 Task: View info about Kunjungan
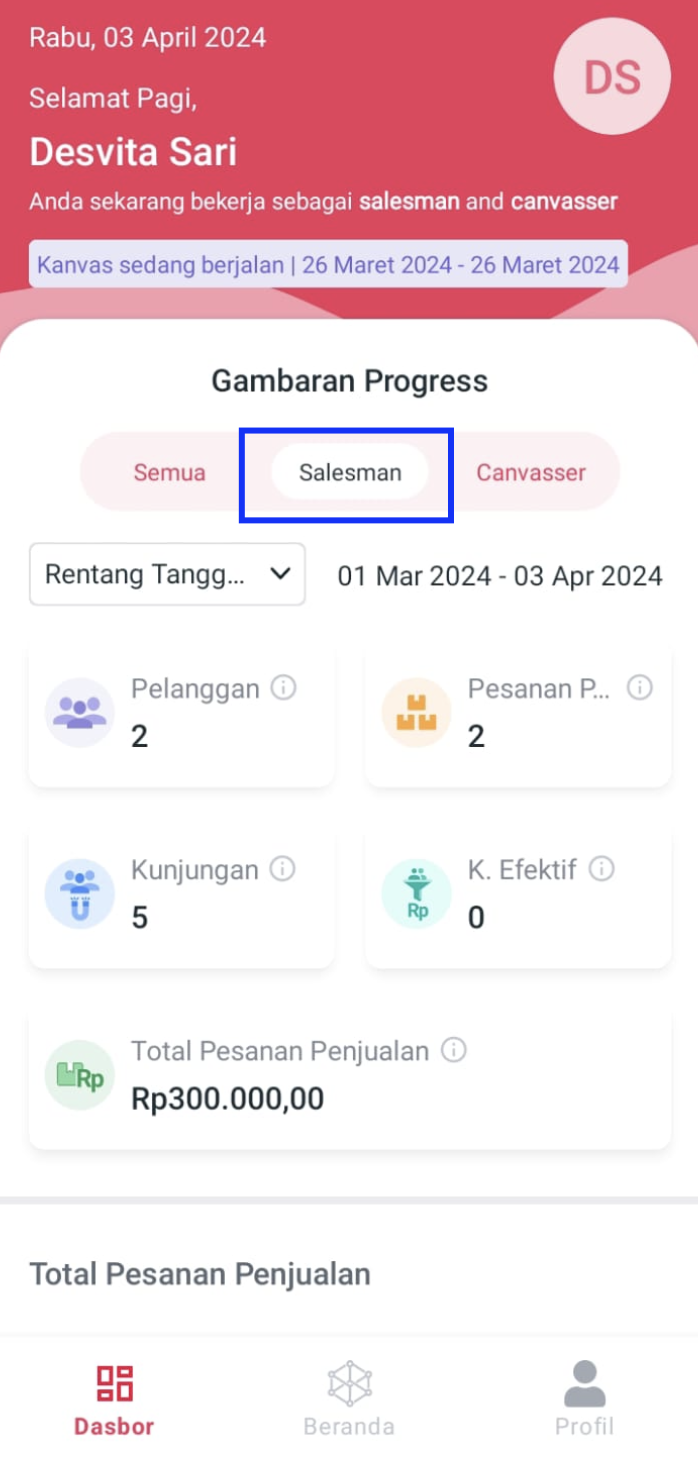tap(283, 869)
